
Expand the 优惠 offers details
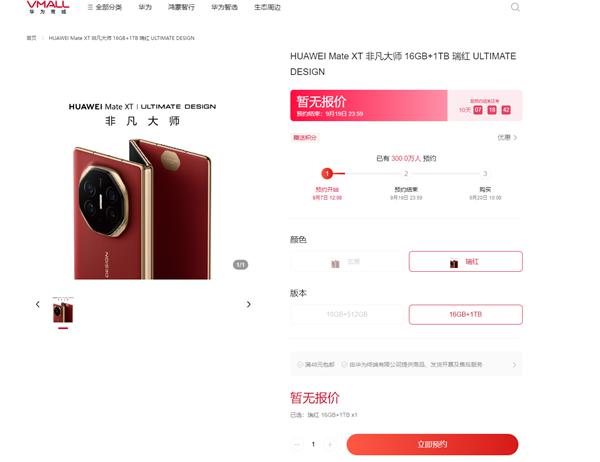(507, 138)
